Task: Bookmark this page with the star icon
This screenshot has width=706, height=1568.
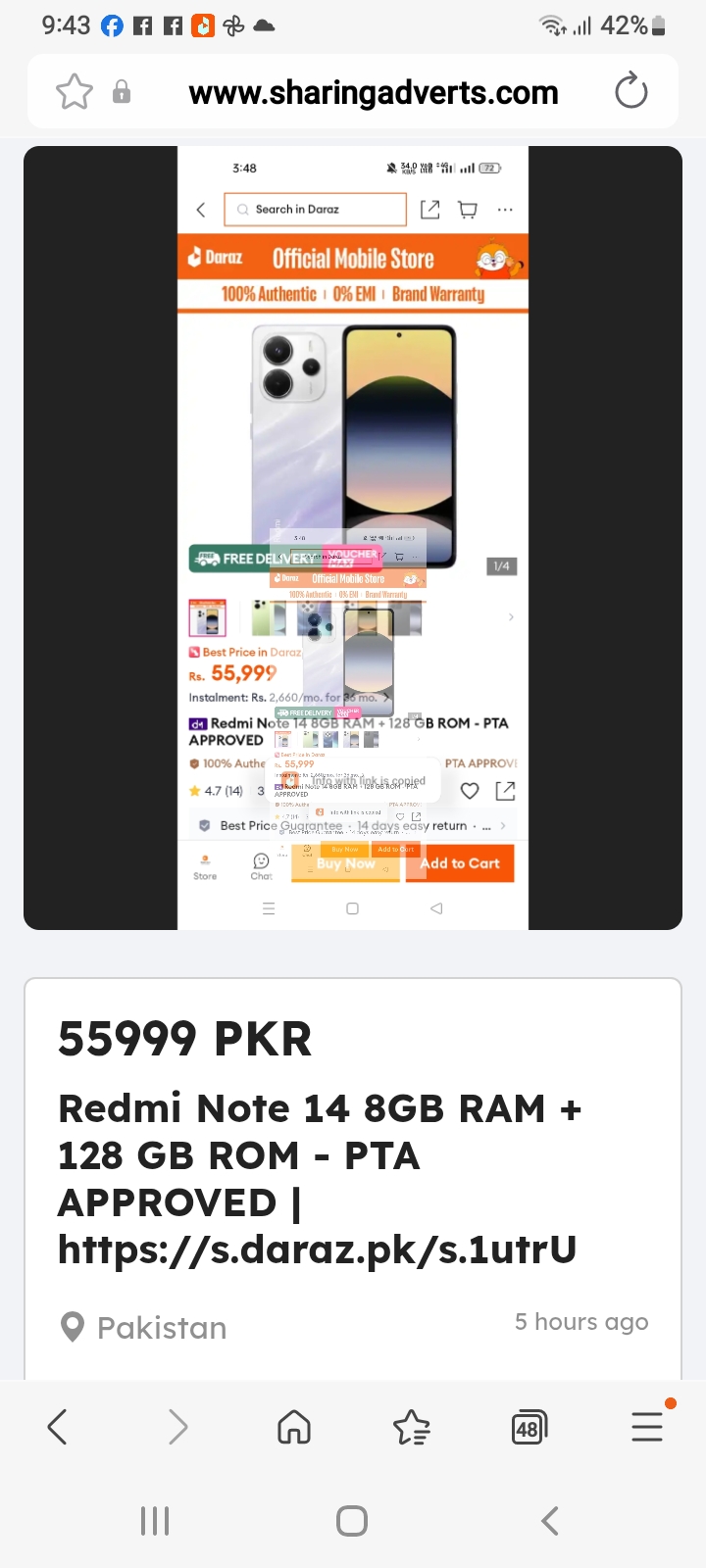Action: pos(75,92)
